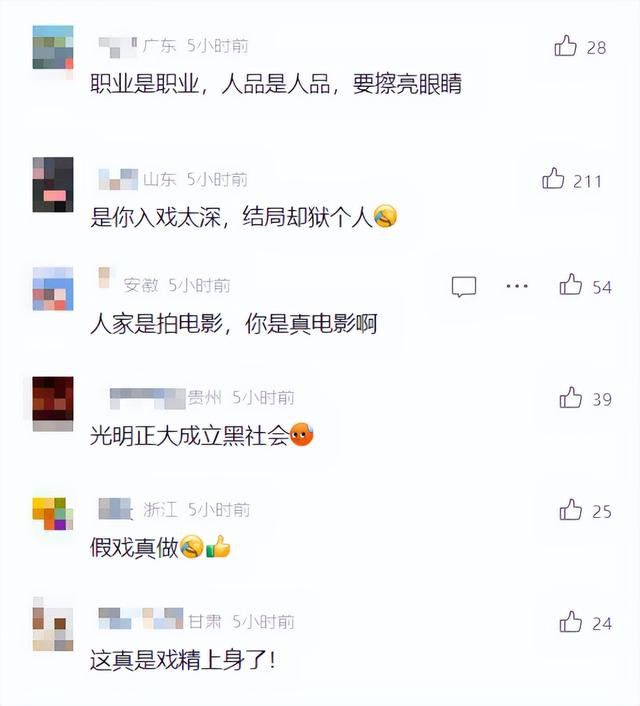Like the comment '光明正大成立黑社会'
The width and height of the screenshot is (640, 706).
571,398
